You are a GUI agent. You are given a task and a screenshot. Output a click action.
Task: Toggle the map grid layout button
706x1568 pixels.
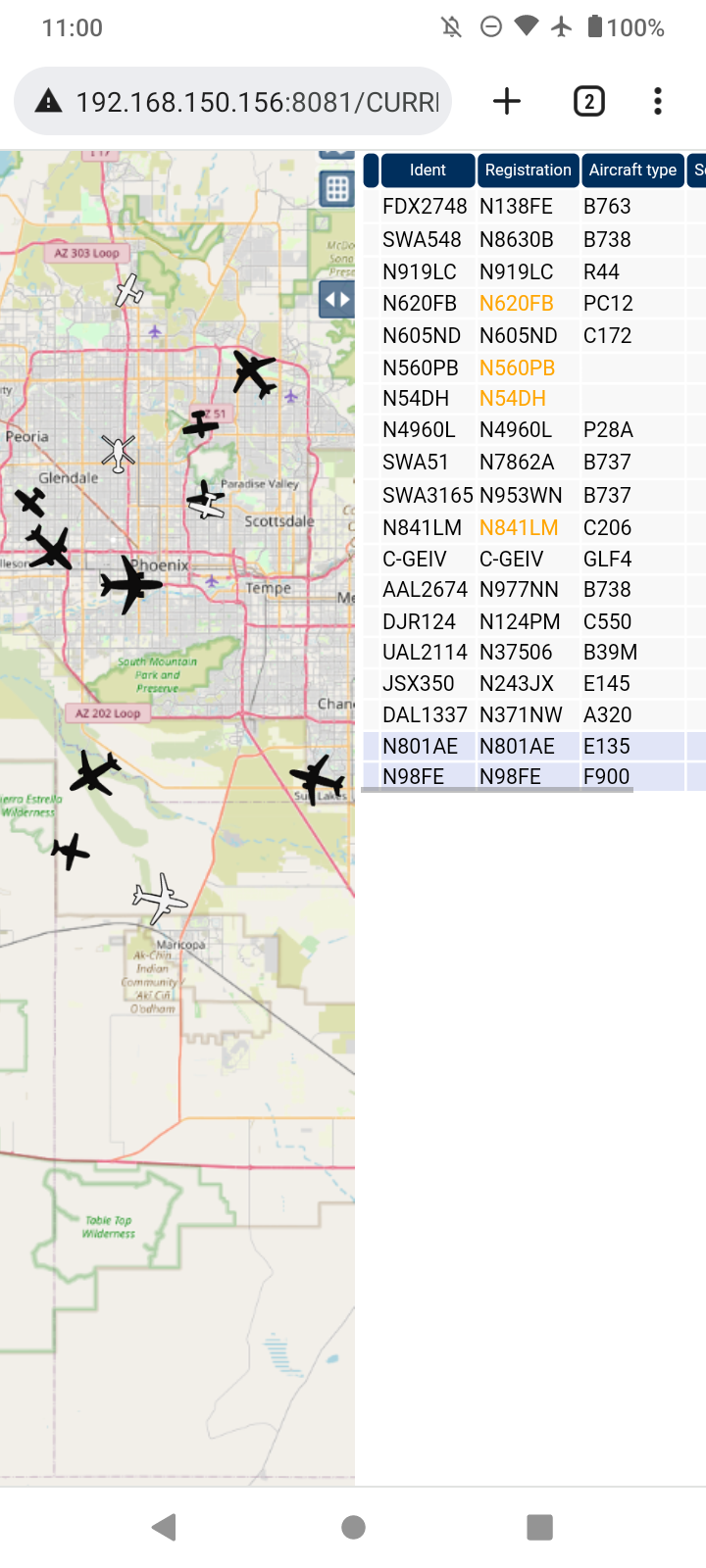coord(337,189)
